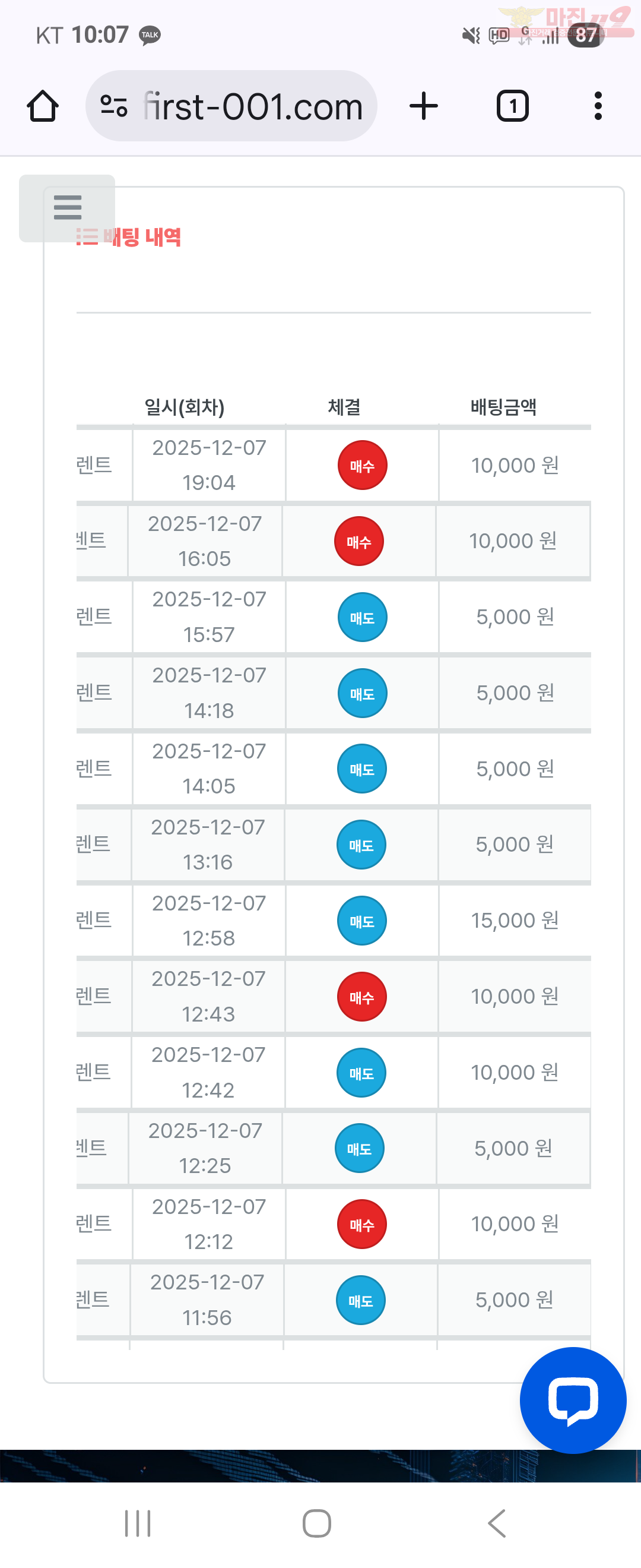Open the site hamburger menu

coord(67,207)
